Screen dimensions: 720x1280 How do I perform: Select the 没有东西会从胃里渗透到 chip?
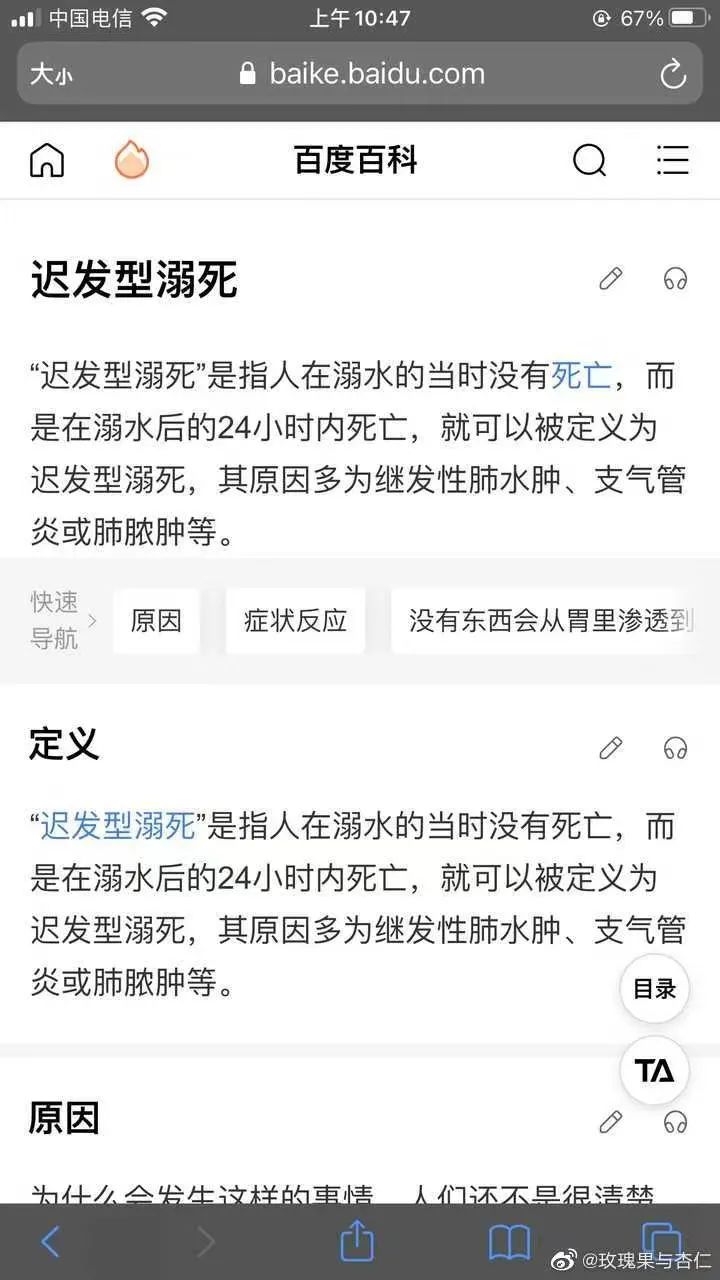pos(550,621)
